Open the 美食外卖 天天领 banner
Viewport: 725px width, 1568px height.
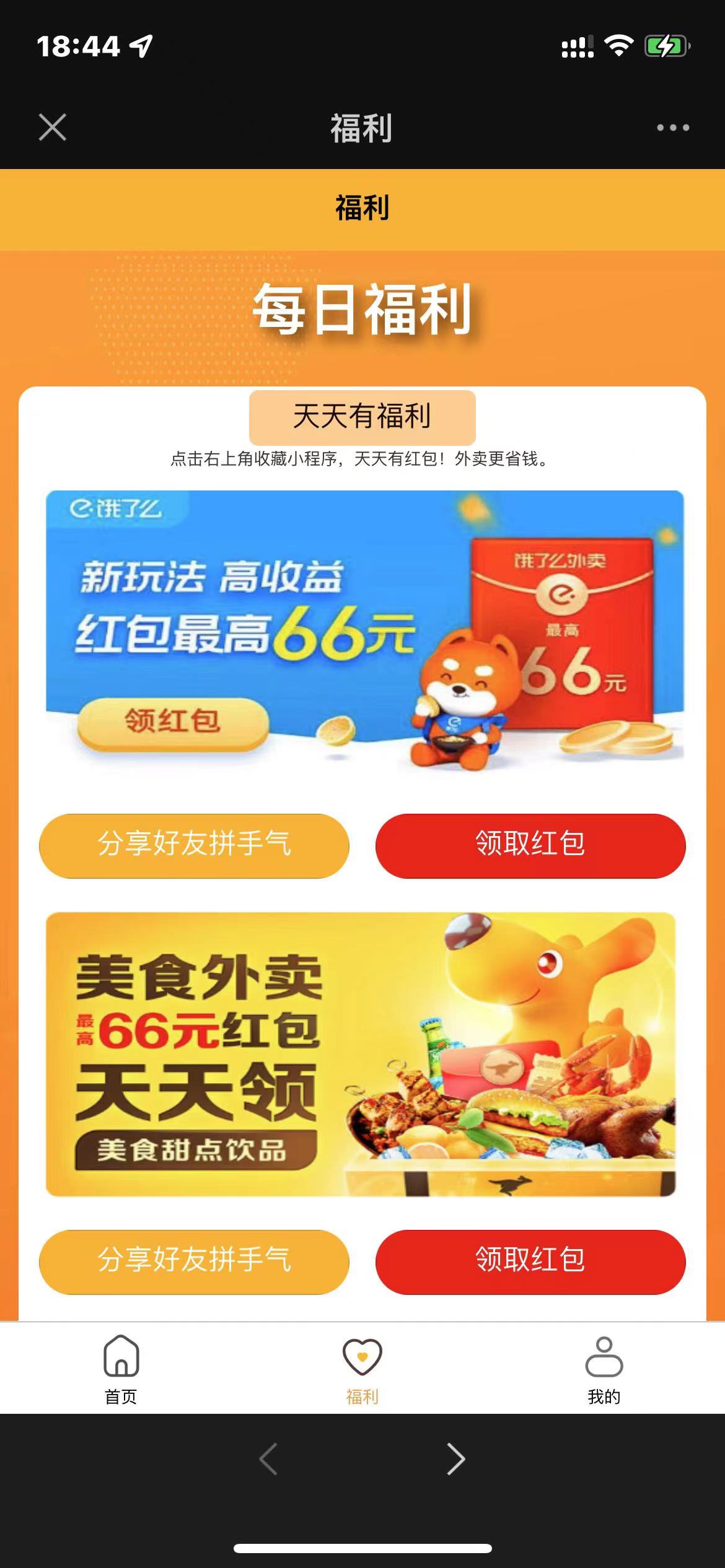(x=361, y=1054)
